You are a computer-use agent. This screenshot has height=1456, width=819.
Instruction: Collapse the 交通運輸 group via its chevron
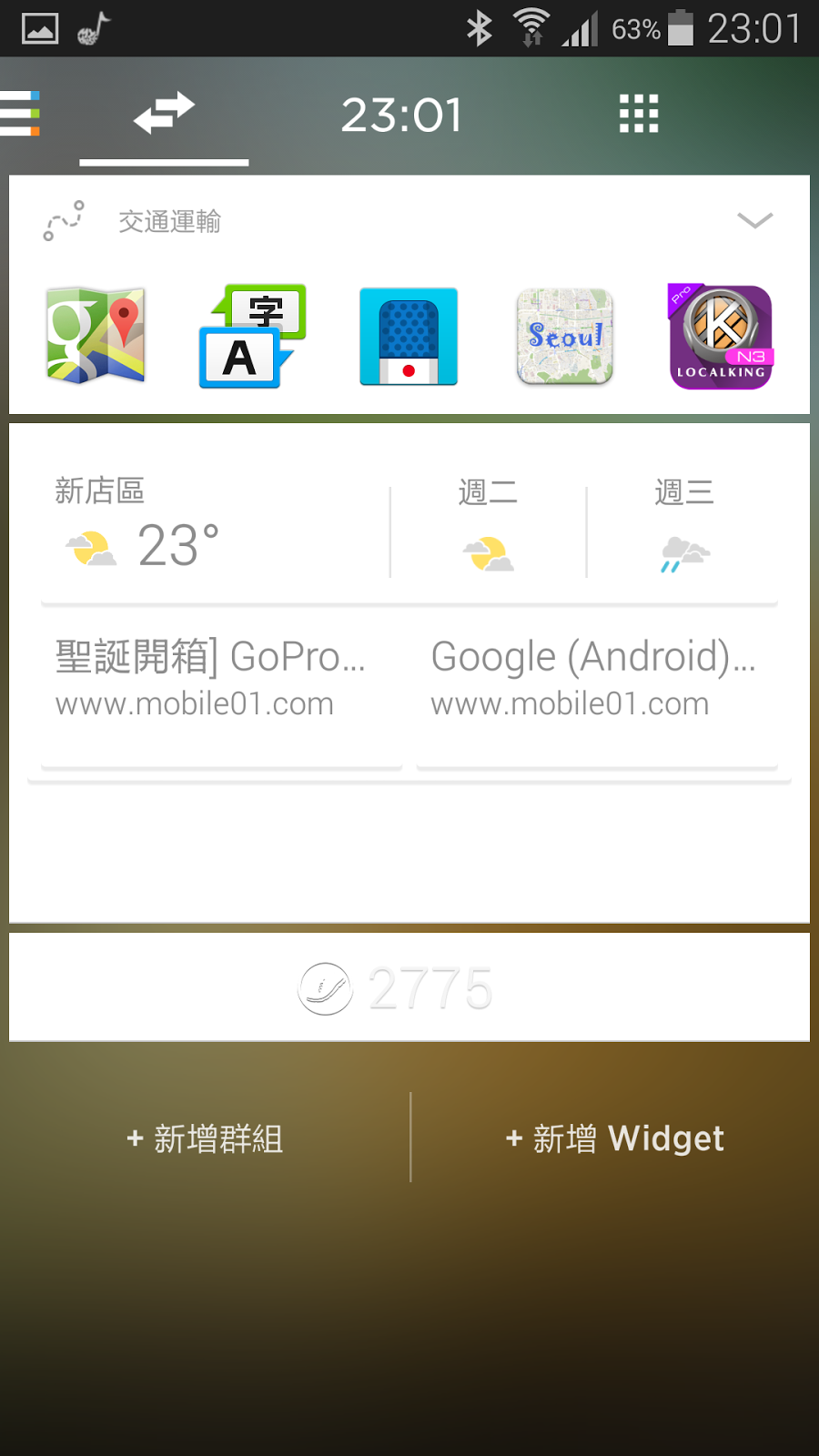(753, 221)
